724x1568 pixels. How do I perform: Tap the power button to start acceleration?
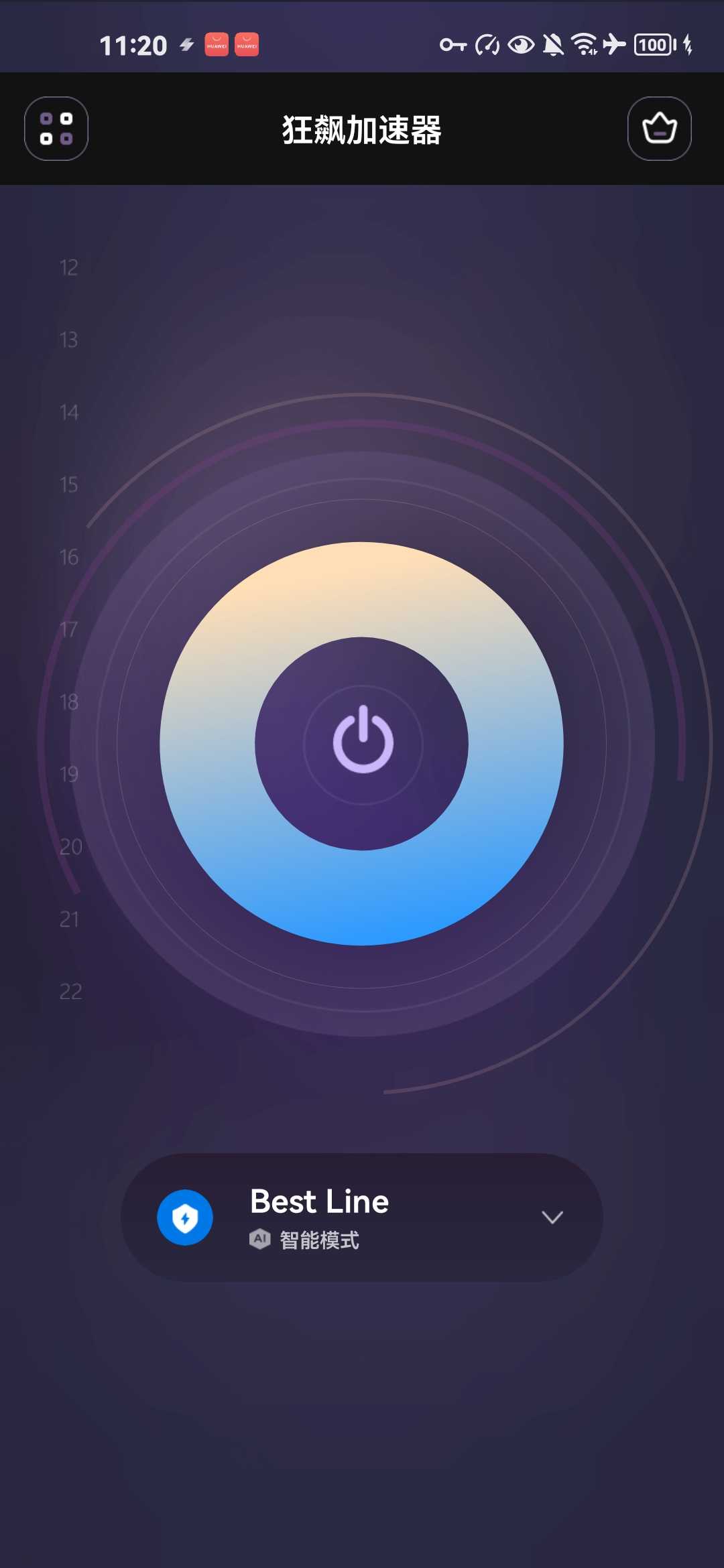[x=362, y=742]
